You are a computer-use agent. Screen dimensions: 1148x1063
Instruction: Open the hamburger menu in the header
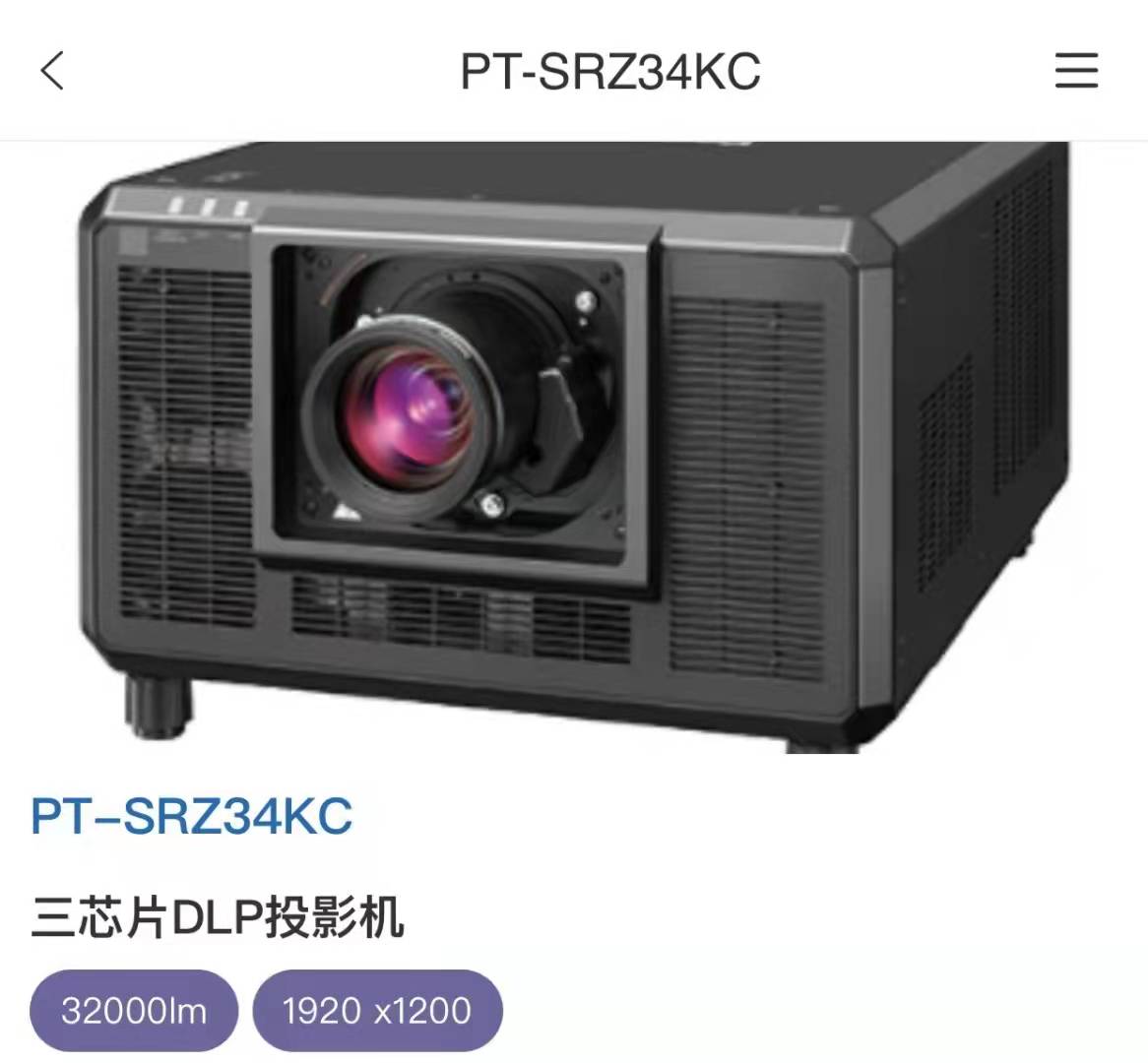point(1075,71)
